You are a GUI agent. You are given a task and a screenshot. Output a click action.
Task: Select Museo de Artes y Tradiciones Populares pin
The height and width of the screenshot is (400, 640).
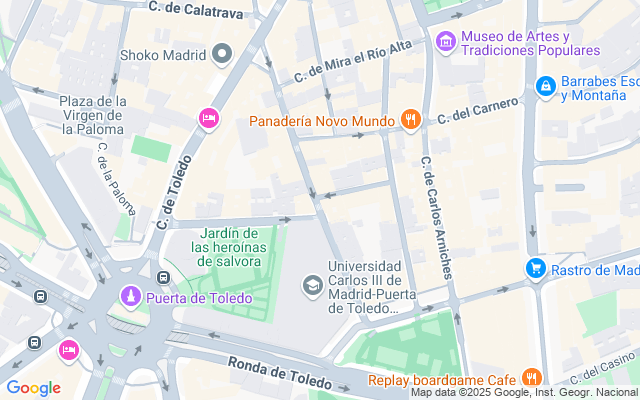point(445,42)
